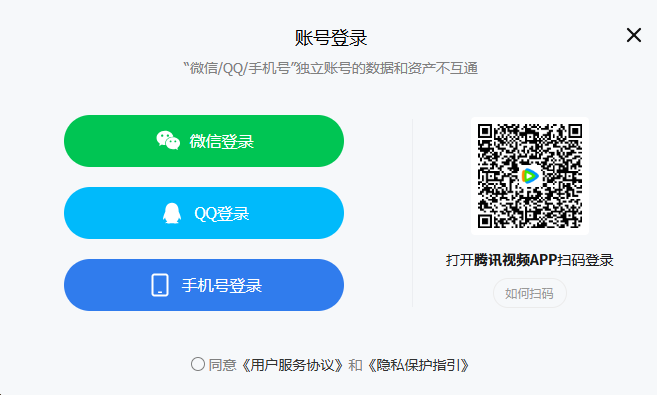Check the 同意 agreement radio button

pyautogui.click(x=198, y=364)
